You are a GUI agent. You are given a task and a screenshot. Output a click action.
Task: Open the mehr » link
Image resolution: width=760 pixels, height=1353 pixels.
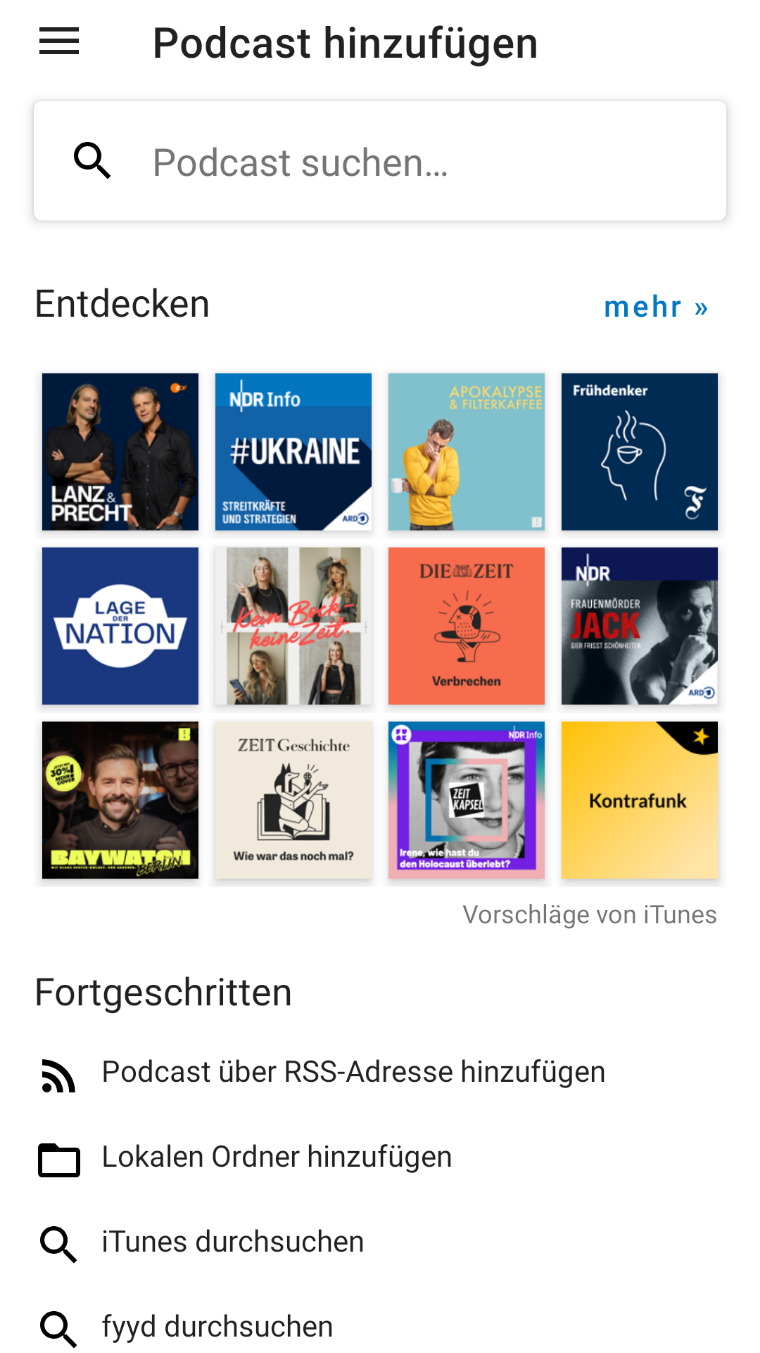tap(656, 306)
